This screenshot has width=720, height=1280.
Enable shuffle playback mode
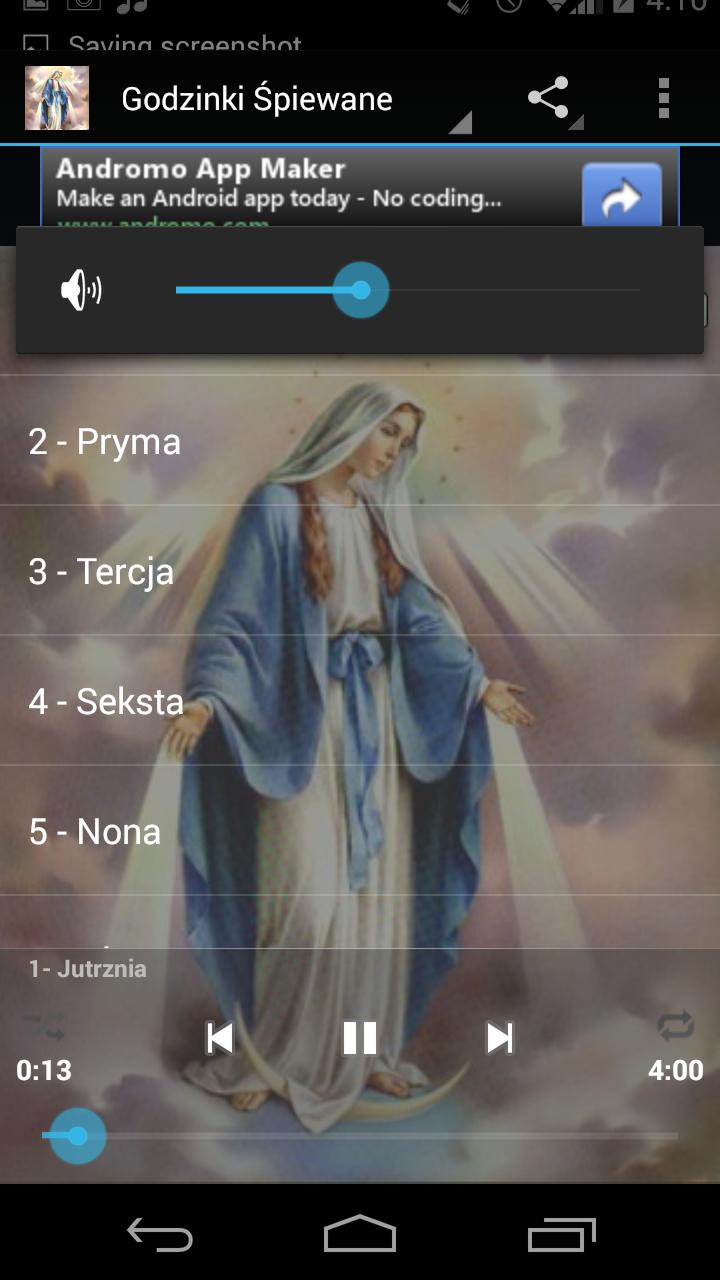click(x=45, y=1025)
